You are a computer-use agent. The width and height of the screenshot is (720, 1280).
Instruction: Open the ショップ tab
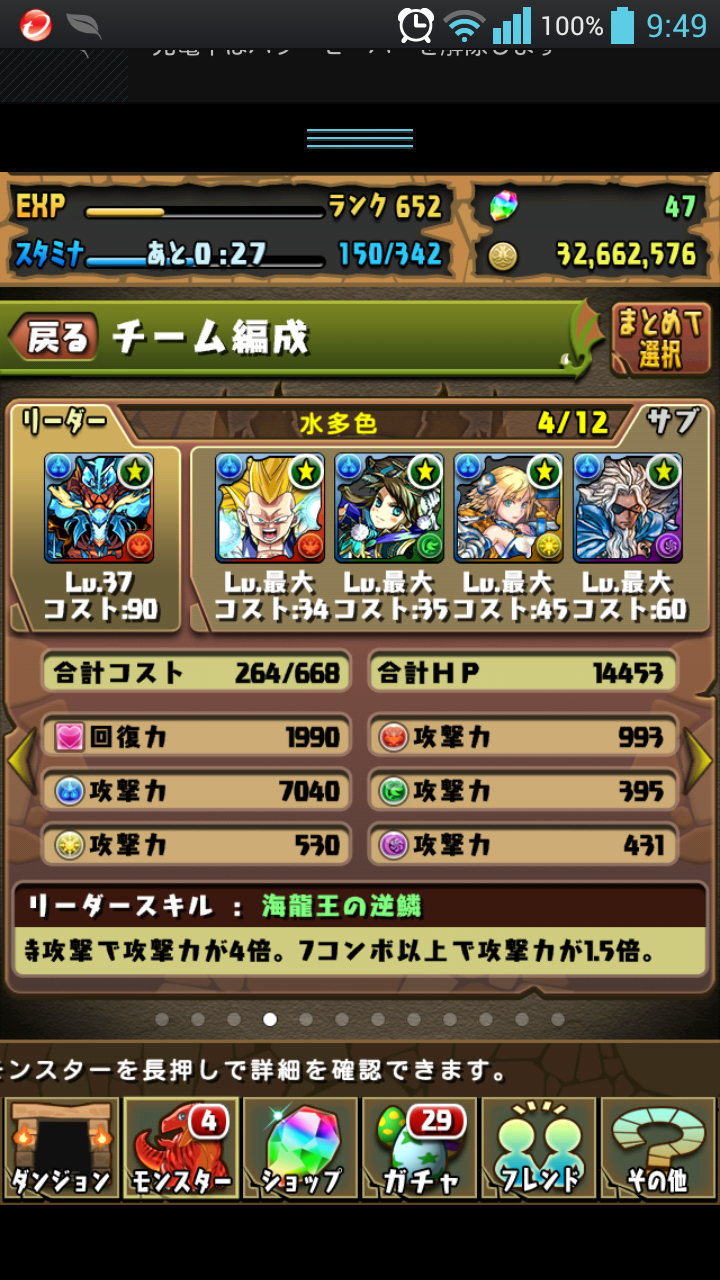tap(300, 1148)
